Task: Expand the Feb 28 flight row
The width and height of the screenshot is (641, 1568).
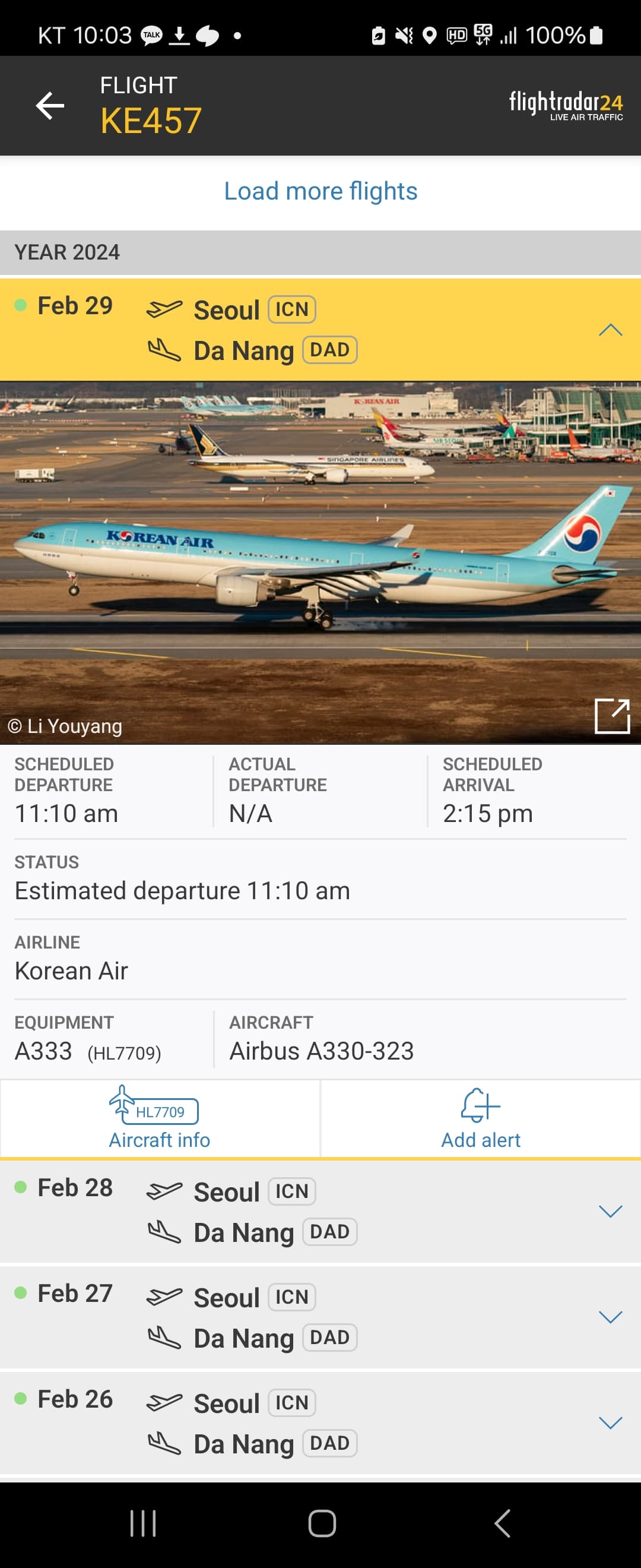Action: [610, 1210]
